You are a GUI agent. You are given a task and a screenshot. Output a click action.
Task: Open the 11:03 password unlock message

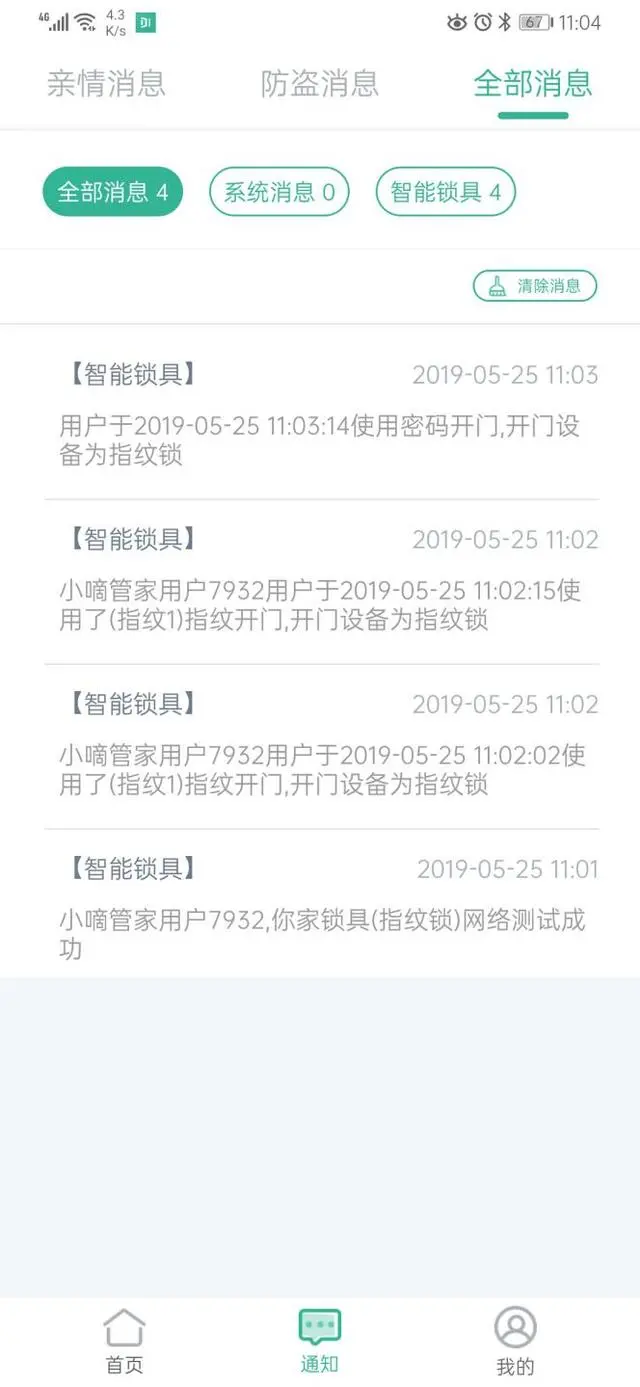[320, 416]
